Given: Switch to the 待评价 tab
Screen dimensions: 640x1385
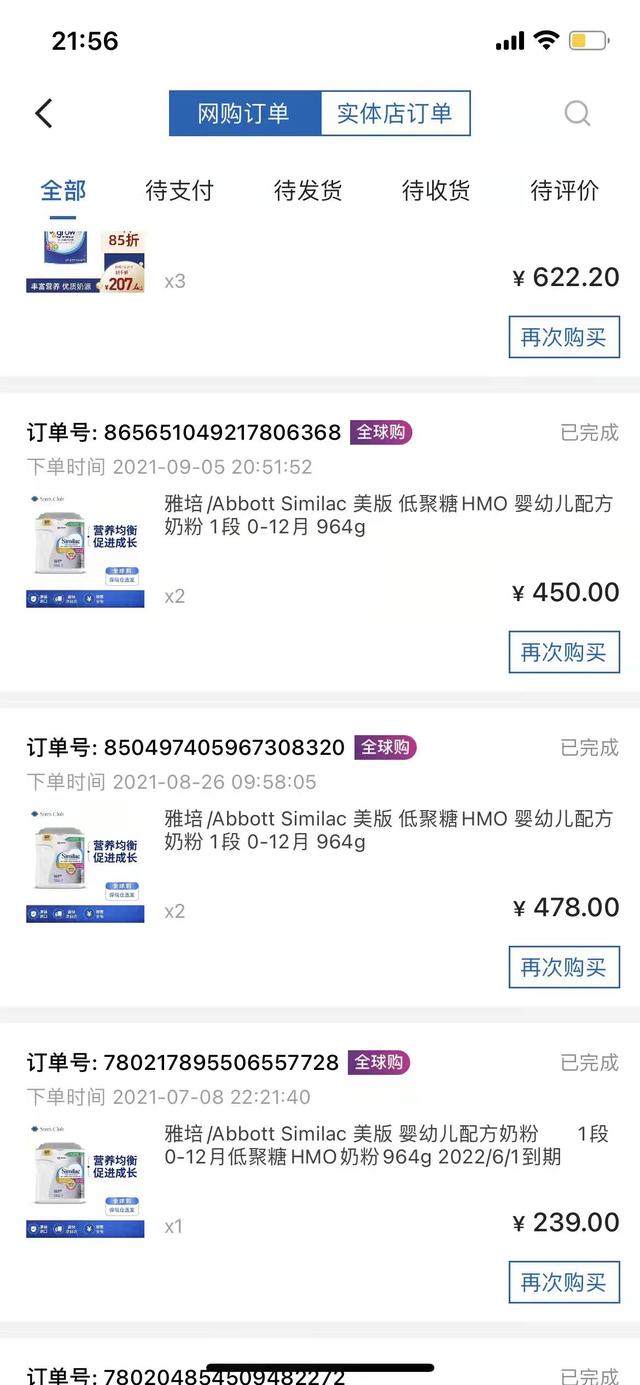Looking at the screenshot, I should tap(564, 190).
